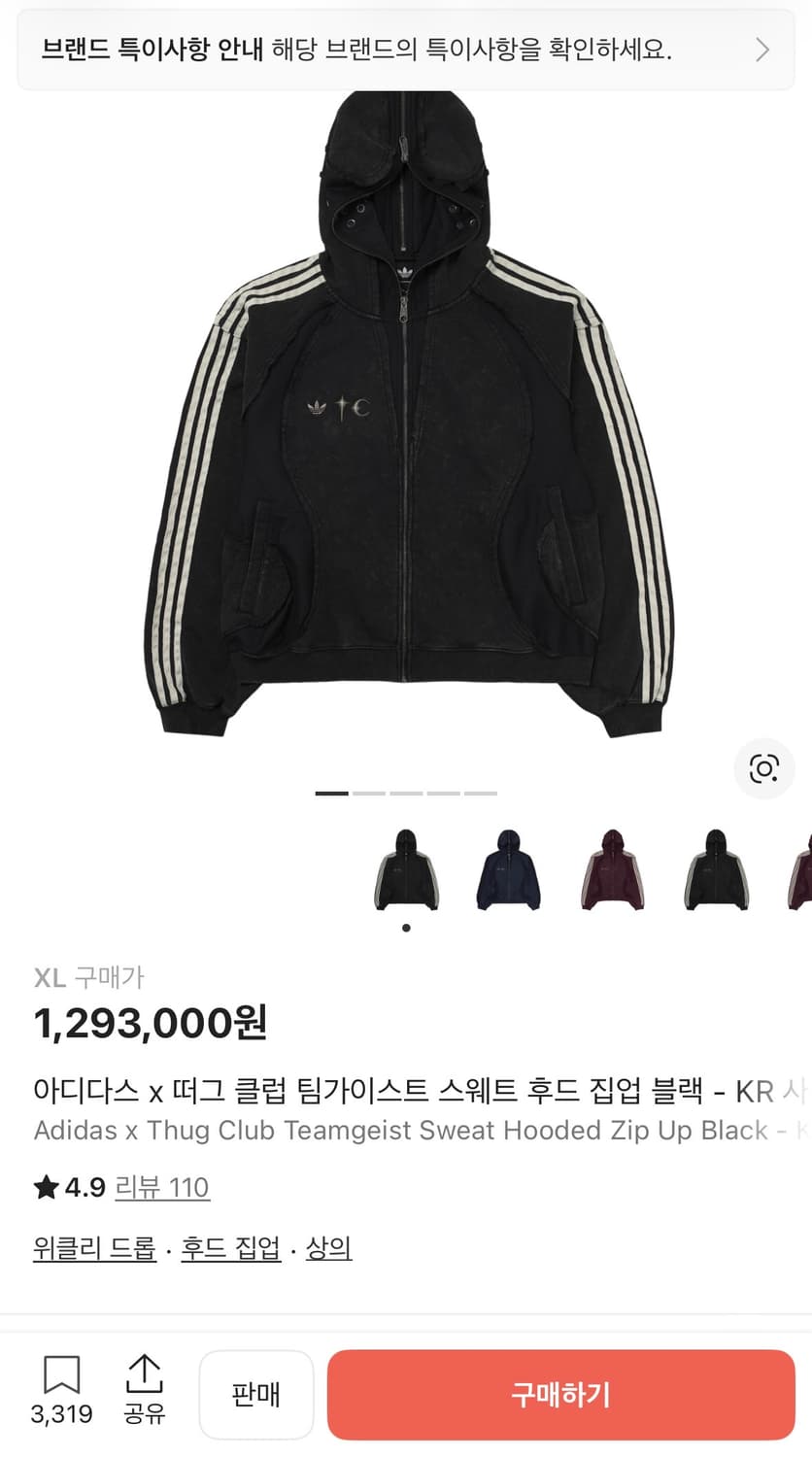Screen dimensions: 812x1457
Task: Open the 상의 category link
Action: click(328, 1250)
